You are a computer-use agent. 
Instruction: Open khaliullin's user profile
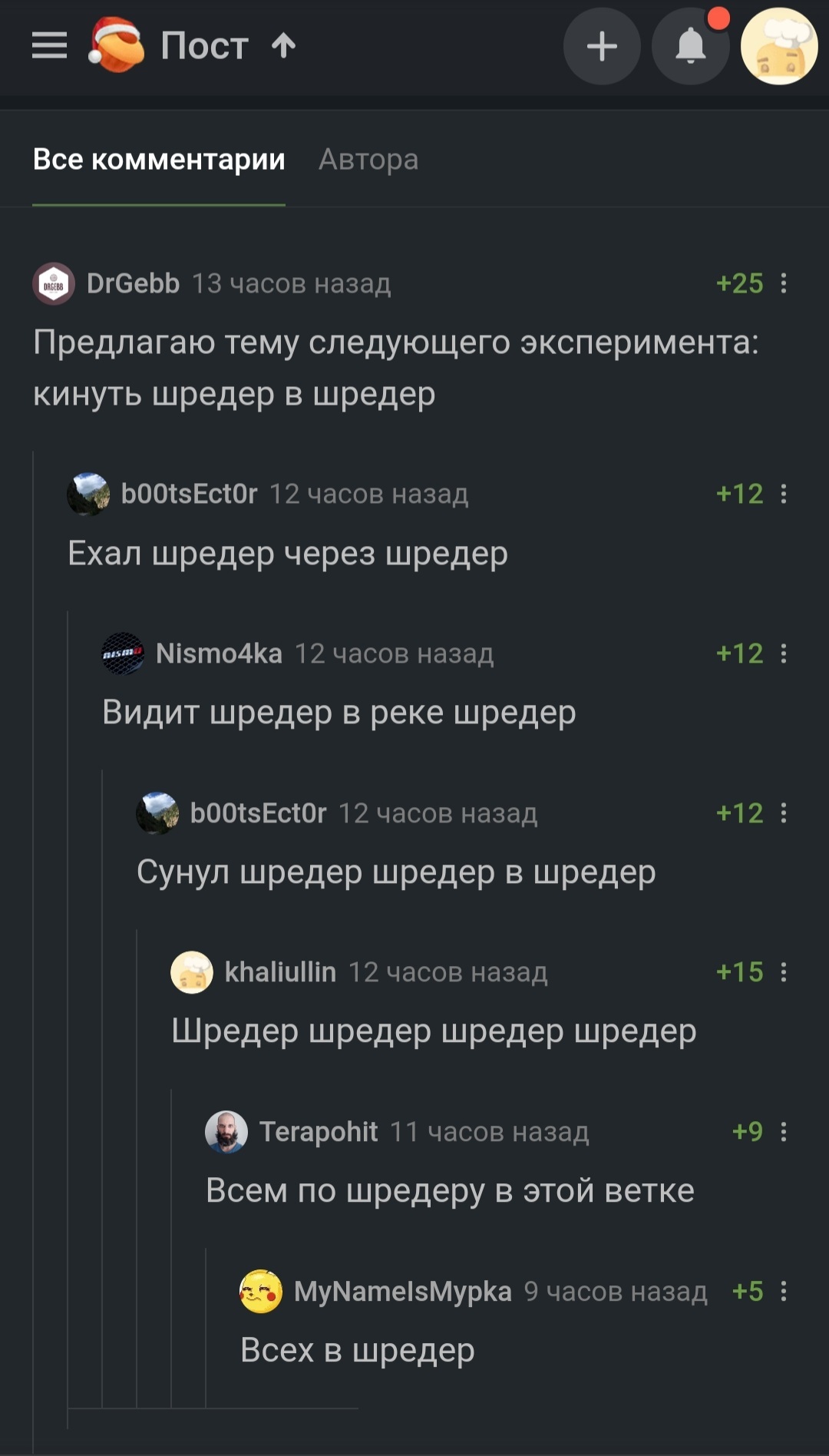pyautogui.click(x=280, y=972)
